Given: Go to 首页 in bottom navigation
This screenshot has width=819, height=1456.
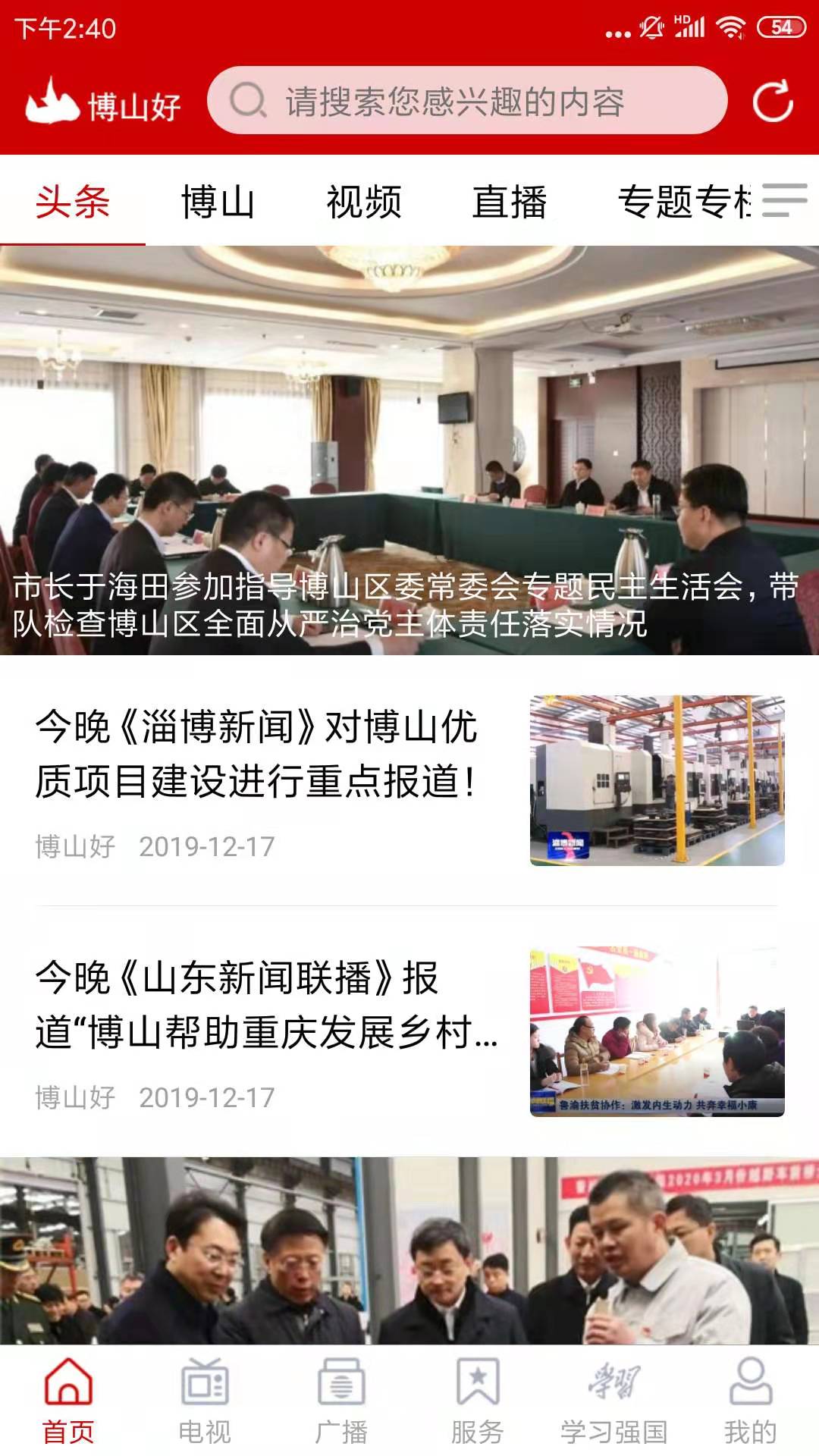Looking at the screenshot, I should point(68,1401).
